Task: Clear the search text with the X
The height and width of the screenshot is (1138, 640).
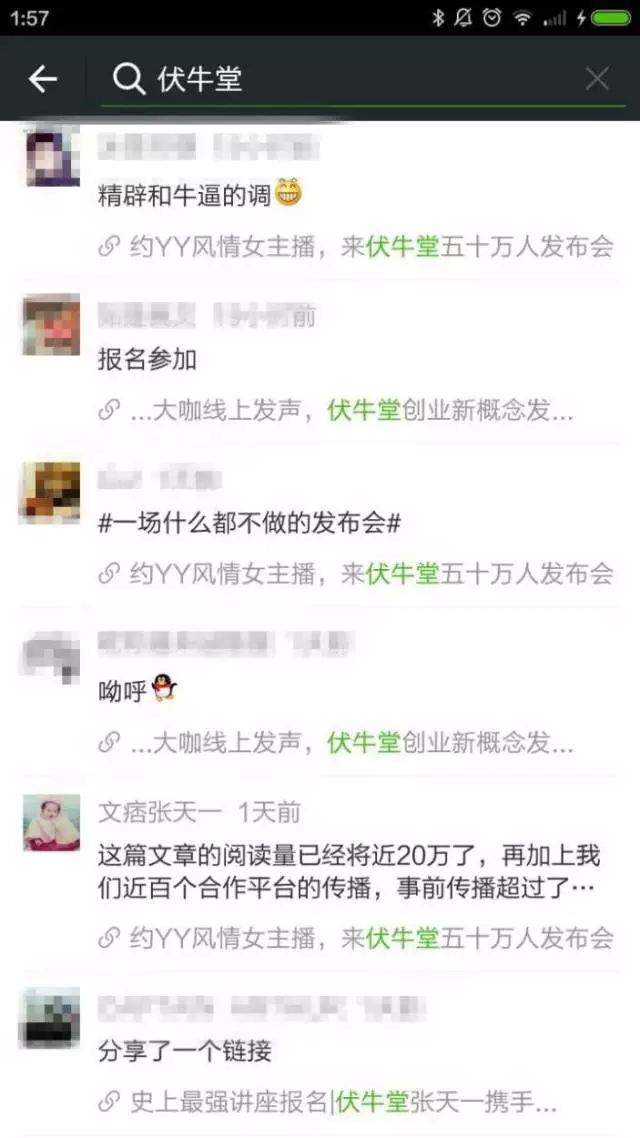Action: (597, 79)
